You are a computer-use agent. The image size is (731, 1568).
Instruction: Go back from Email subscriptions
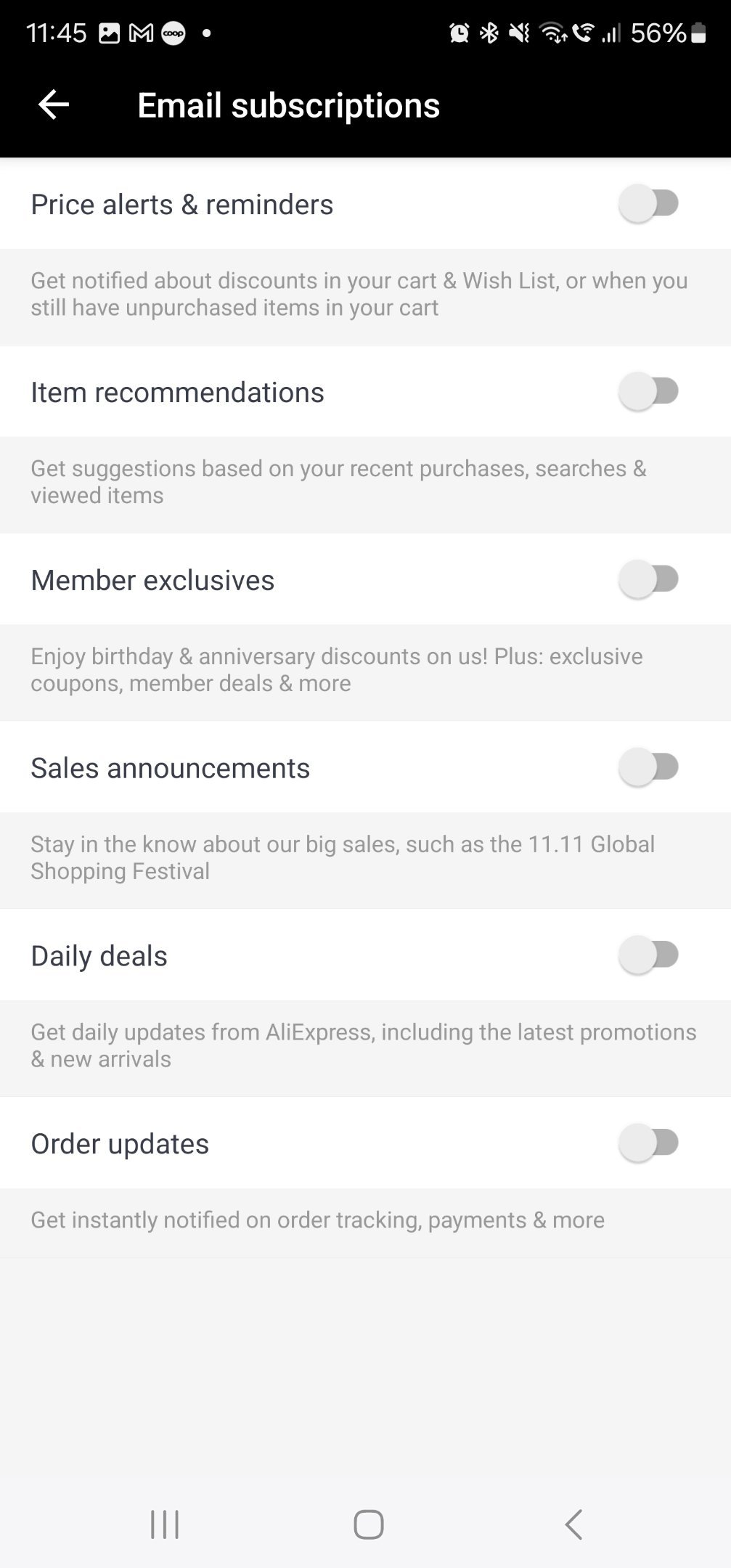click(x=54, y=105)
